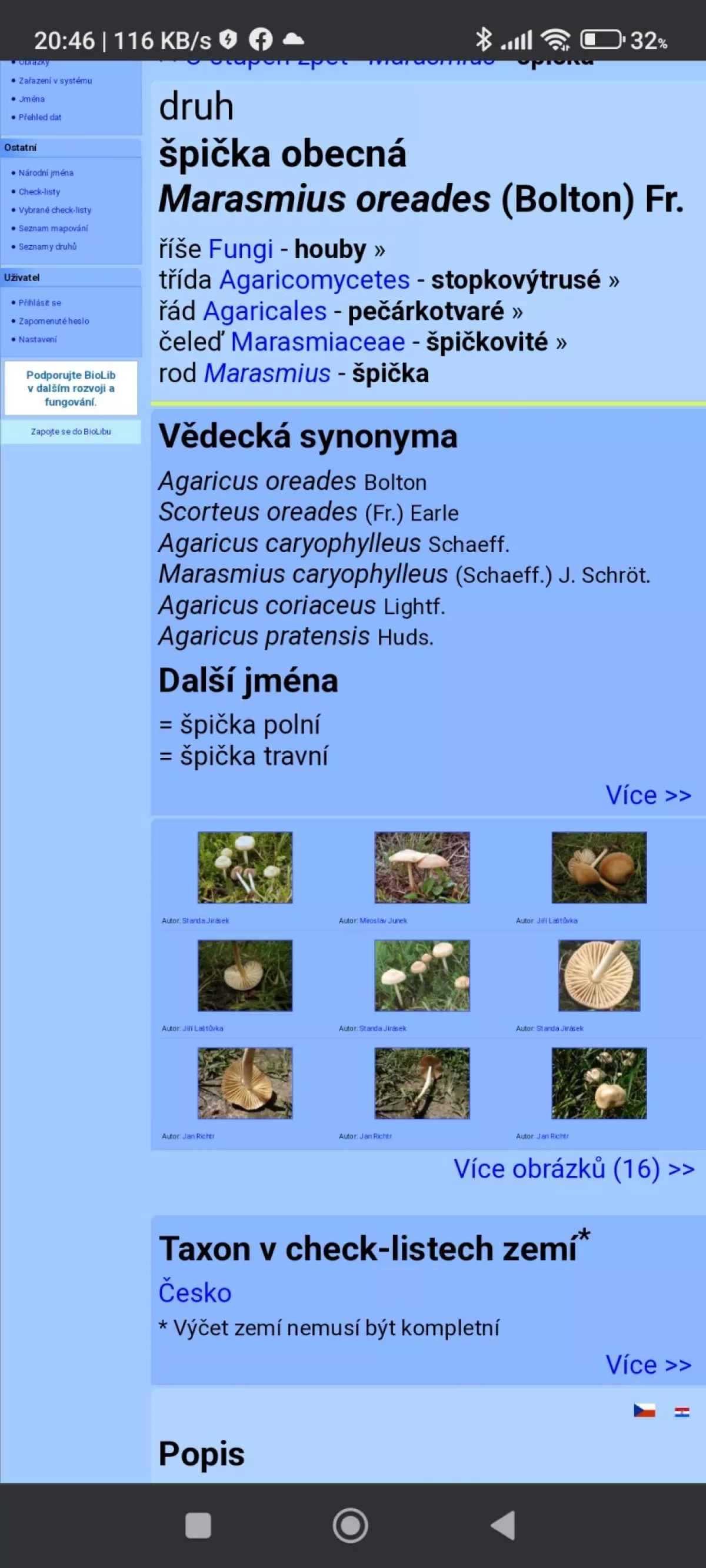Open the genus Marasmius link
Screen dimensions: 706x1568
(x=267, y=373)
